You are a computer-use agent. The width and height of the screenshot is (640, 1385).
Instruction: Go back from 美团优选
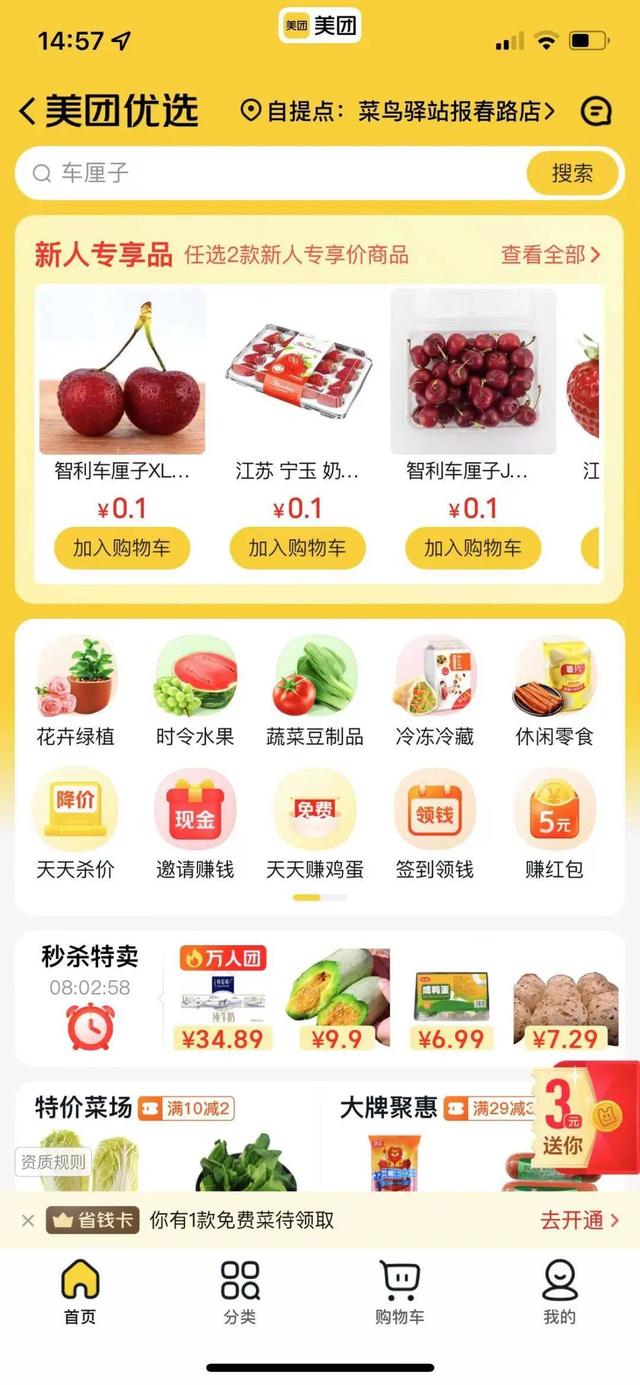(x=28, y=110)
